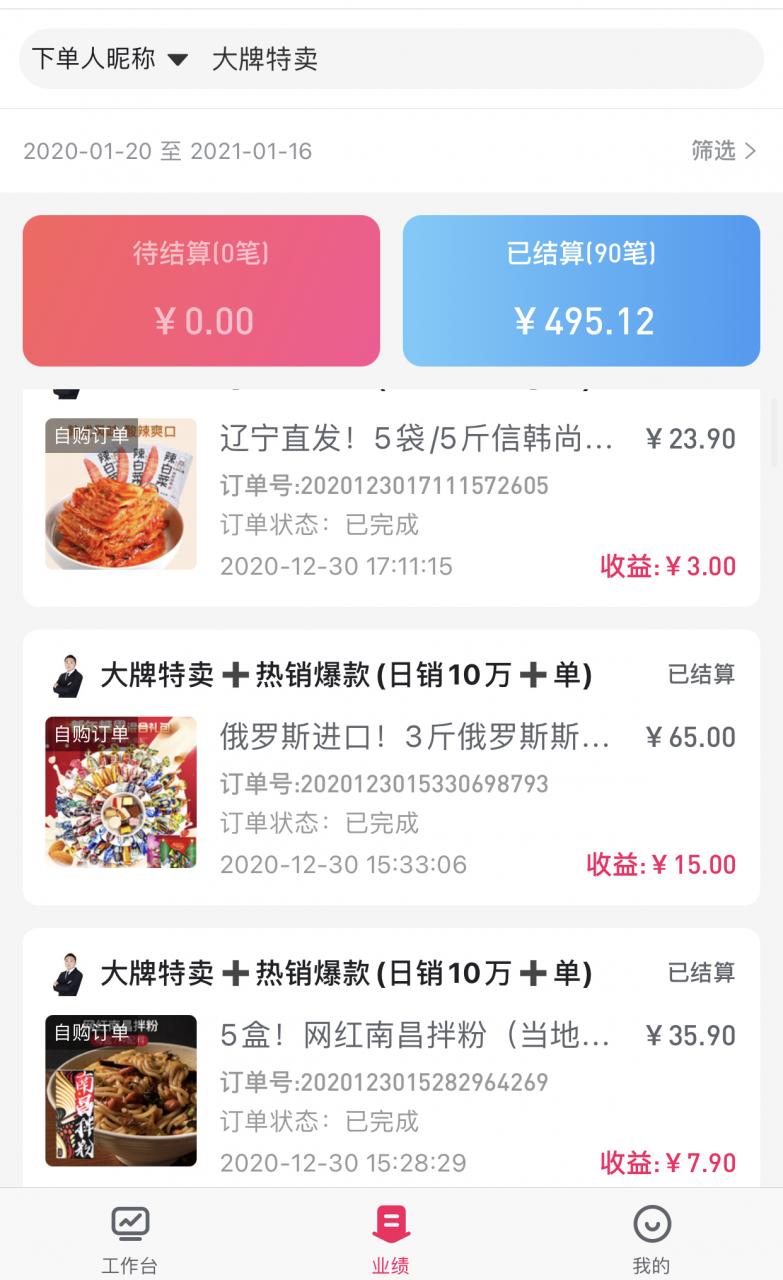Click the seller avatar beside 大牌特卖 热销爆款
The width and height of the screenshot is (783, 1280).
[67, 676]
